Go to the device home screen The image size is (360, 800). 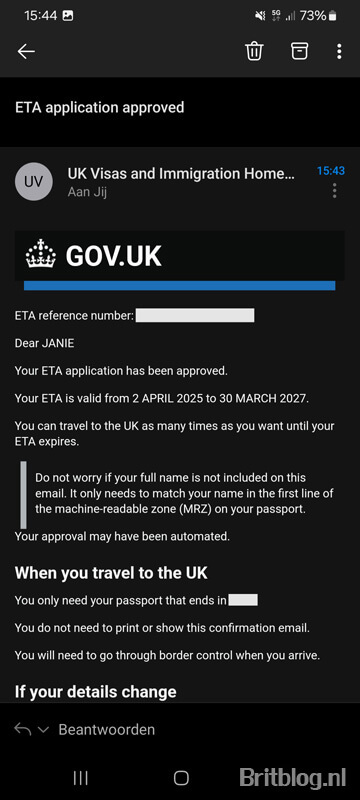pyautogui.click(x=181, y=778)
